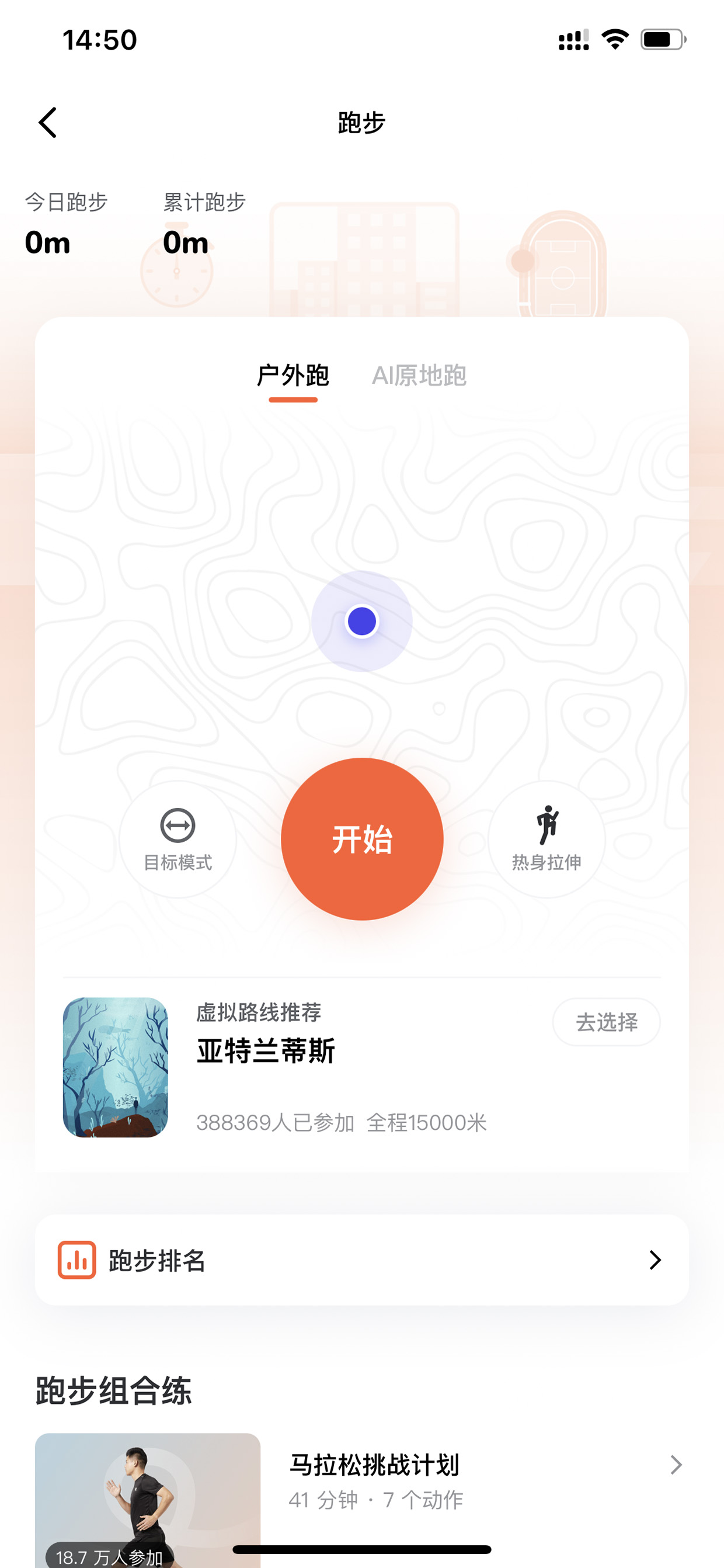Go back using the top-left arrow
The height and width of the screenshot is (1568, 724).
tap(47, 122)
